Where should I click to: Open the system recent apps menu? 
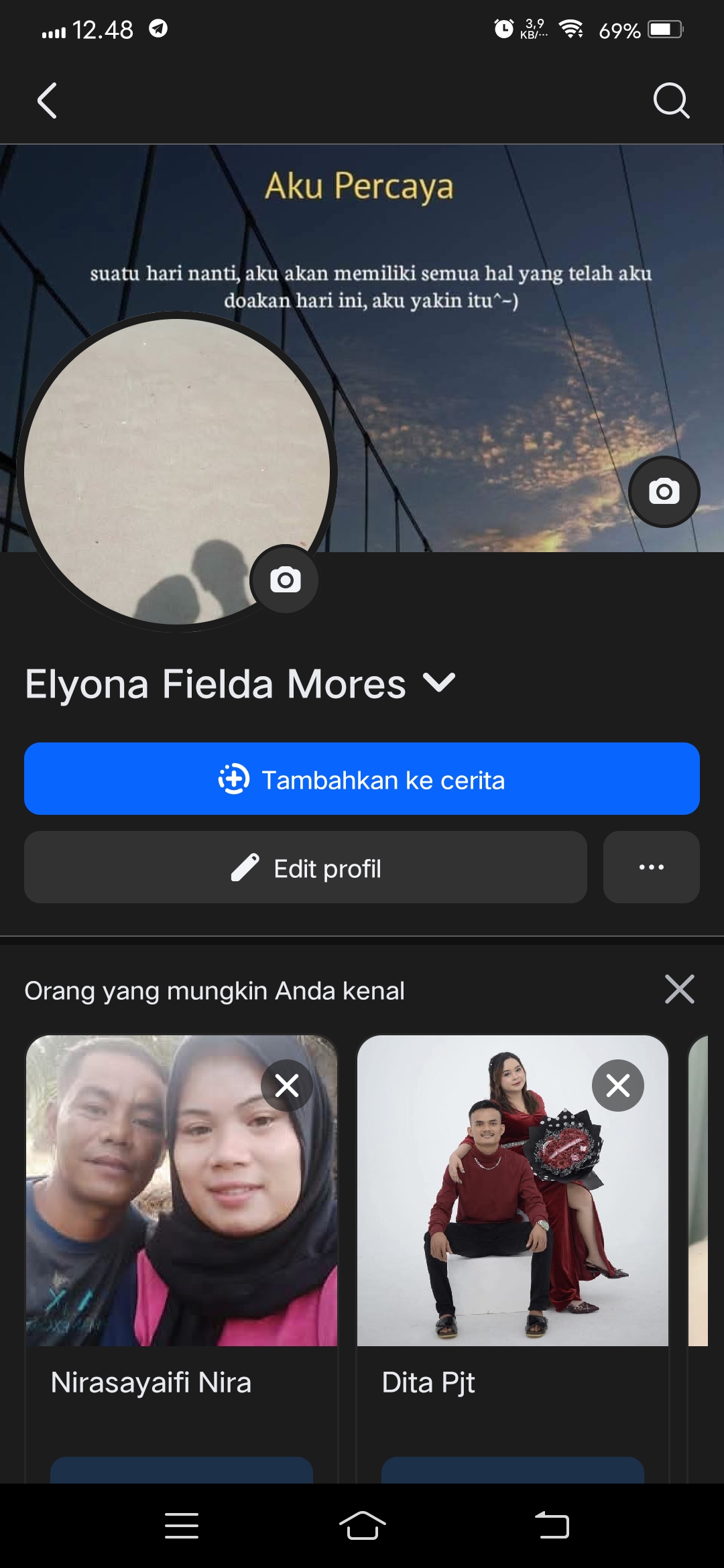tap(182, 1526)
